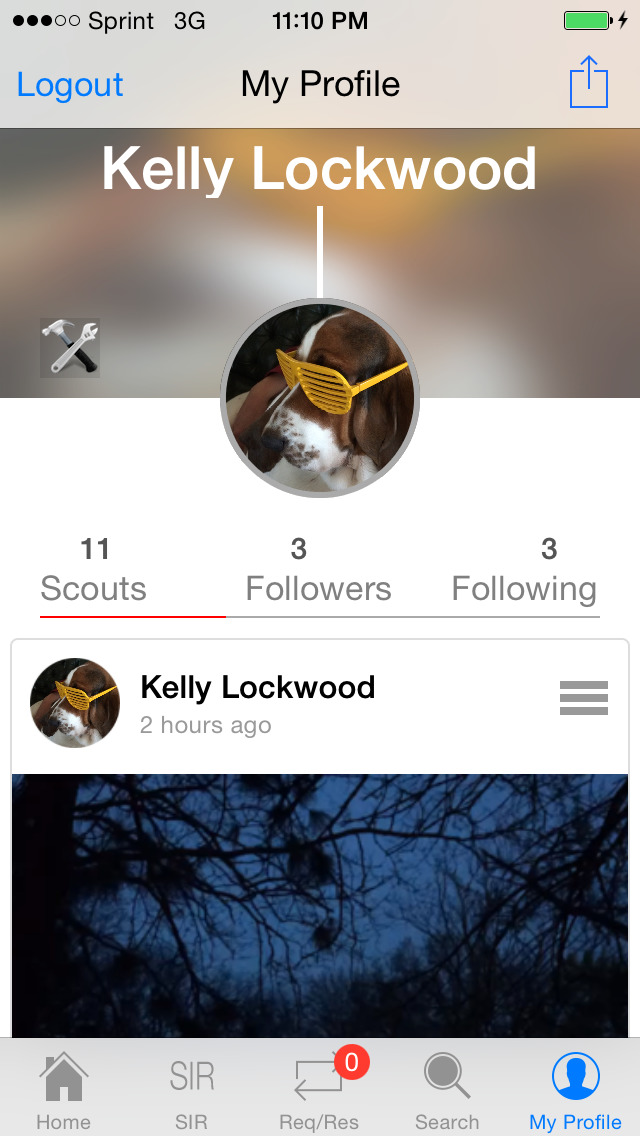This screenshot has width=640, height=1136.
Task: Open the Req/Res tab
Action: 320,1091
